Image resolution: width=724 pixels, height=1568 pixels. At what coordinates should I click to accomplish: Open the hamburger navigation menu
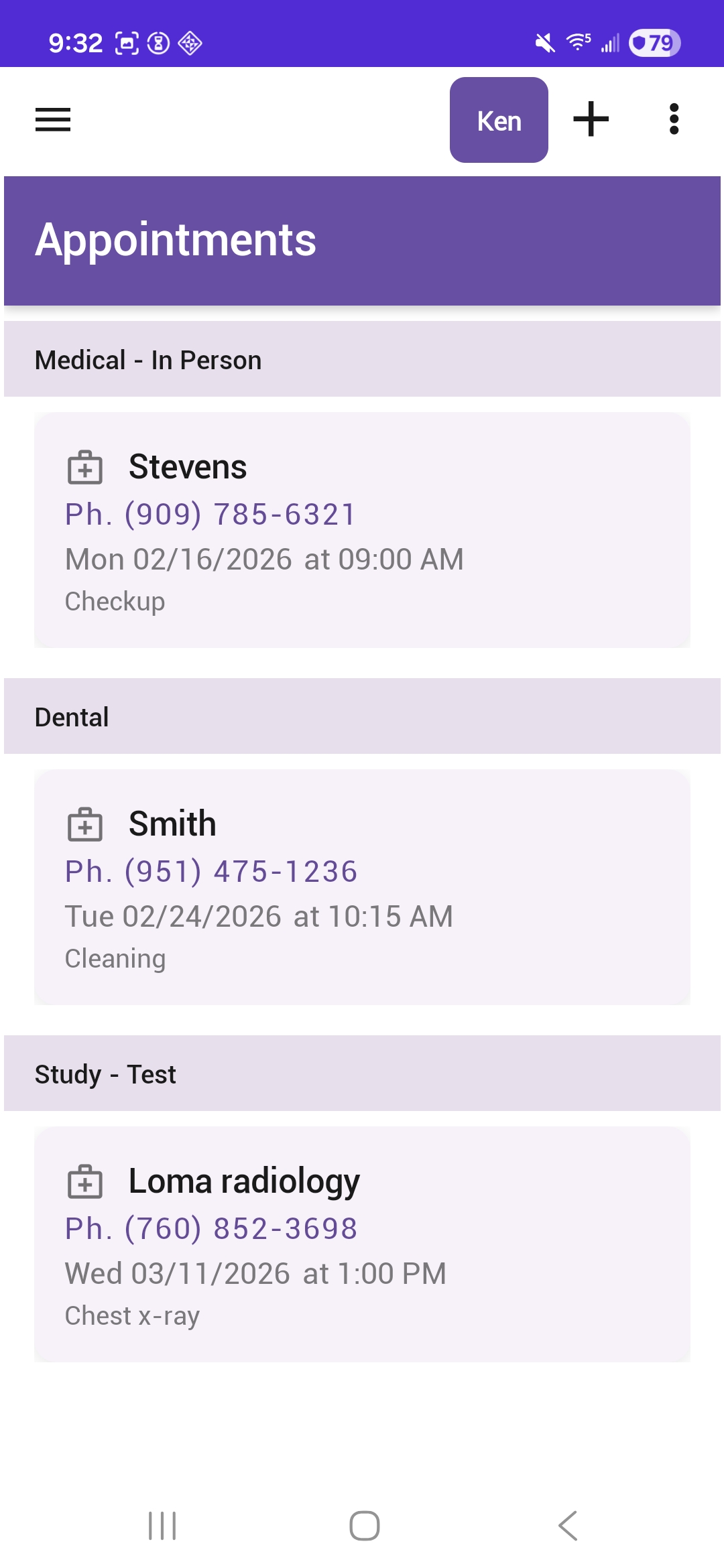click(x=53, y=120)
